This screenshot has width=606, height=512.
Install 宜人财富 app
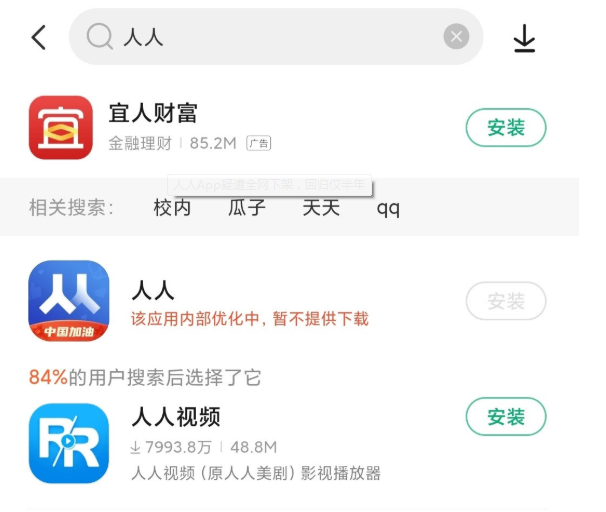tap(506, 128)
